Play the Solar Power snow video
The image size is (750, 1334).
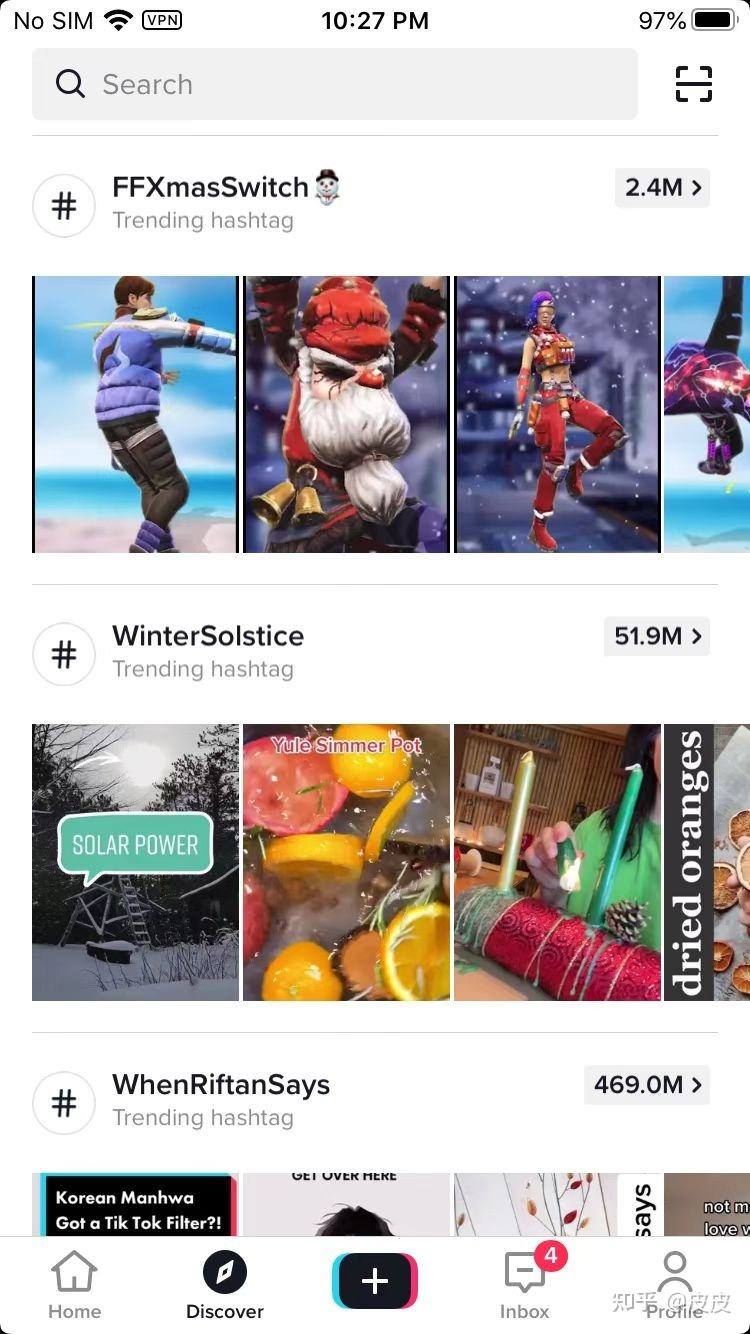coord(136,862)
